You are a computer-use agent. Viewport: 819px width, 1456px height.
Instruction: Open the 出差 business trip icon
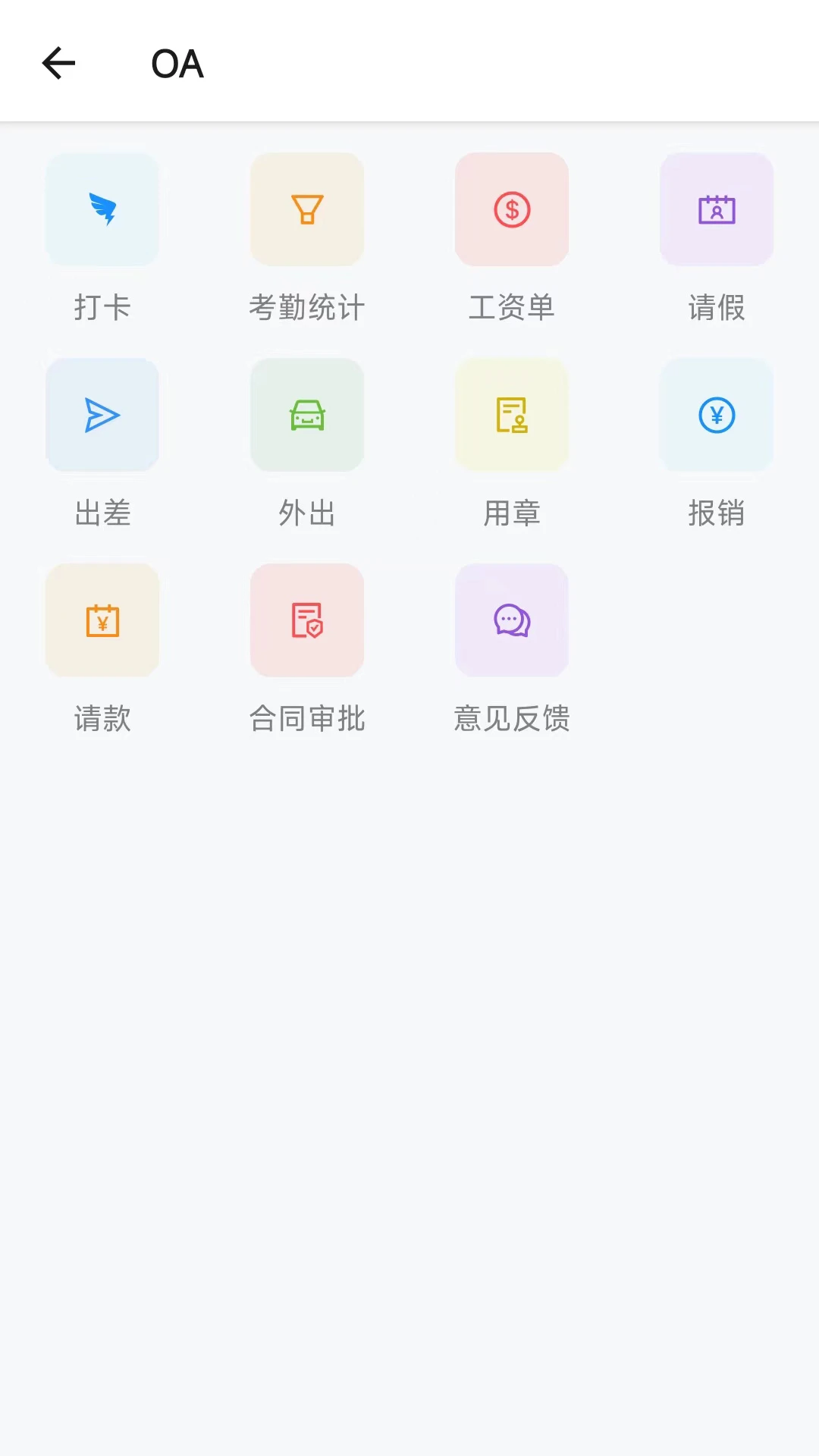tap(102, 415)
